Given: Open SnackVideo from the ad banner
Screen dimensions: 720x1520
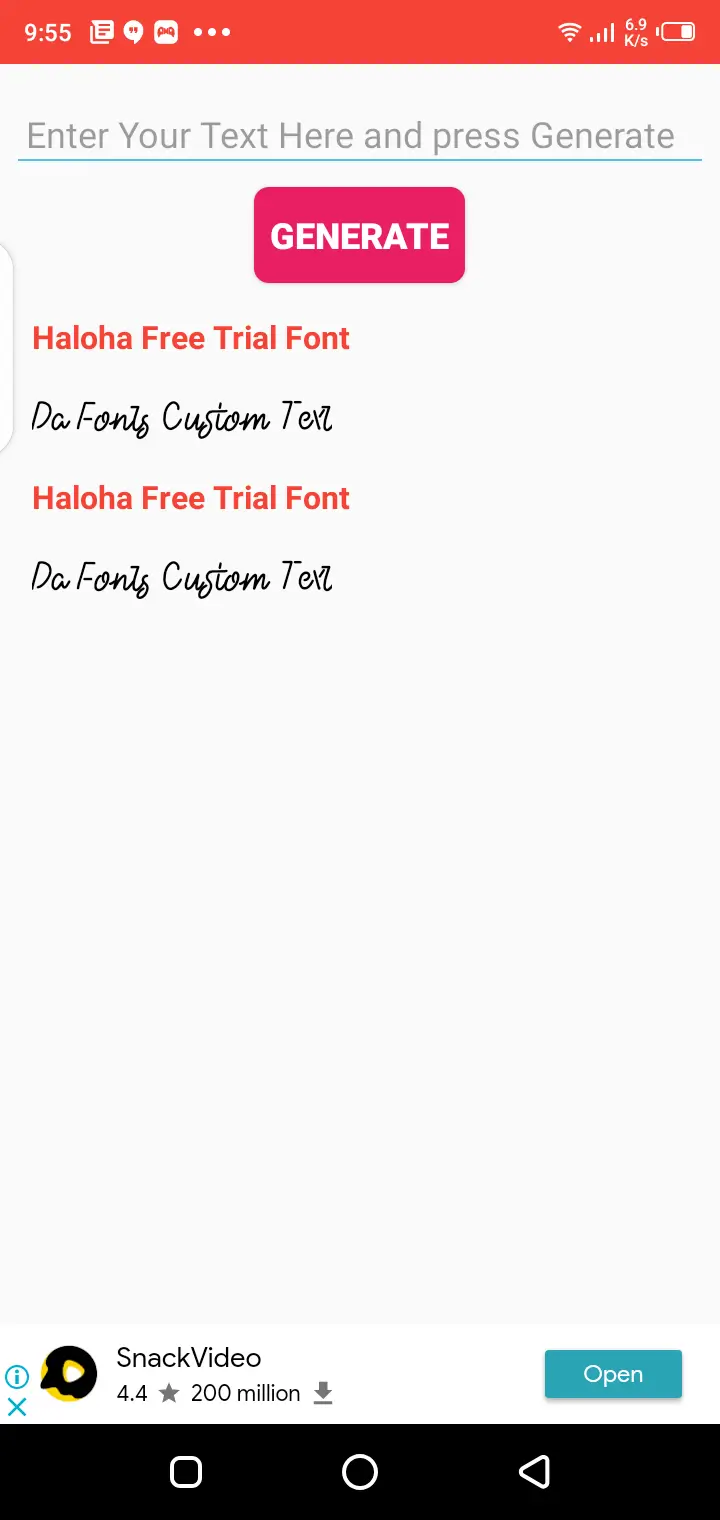Looking at the screenshot, I should (x=613, y=1374).
